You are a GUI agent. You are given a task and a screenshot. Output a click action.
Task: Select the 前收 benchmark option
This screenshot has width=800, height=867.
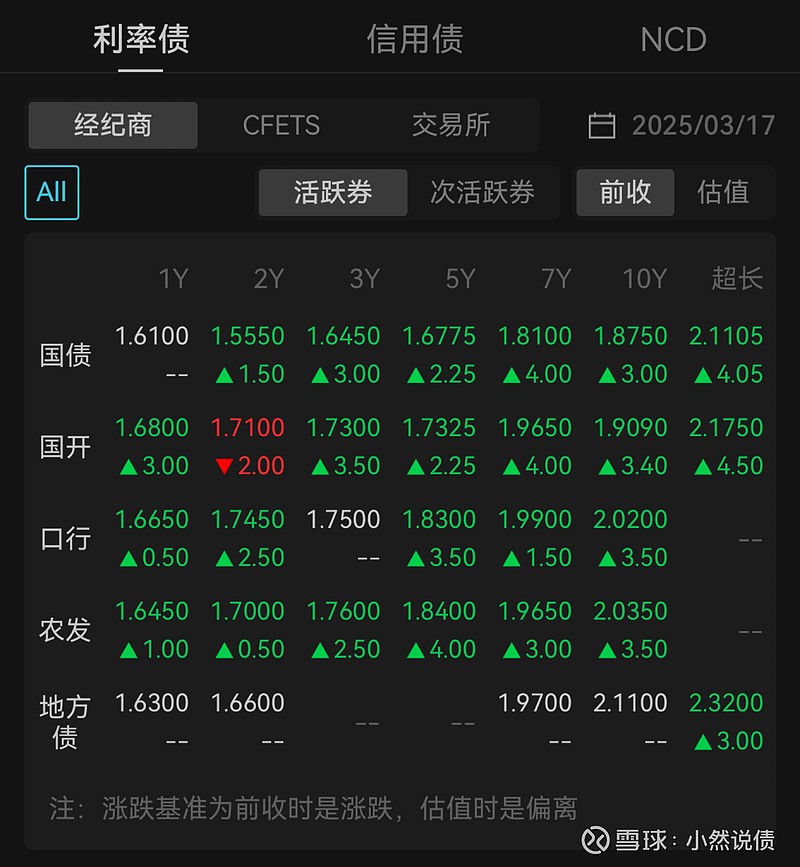click(624, 192)
